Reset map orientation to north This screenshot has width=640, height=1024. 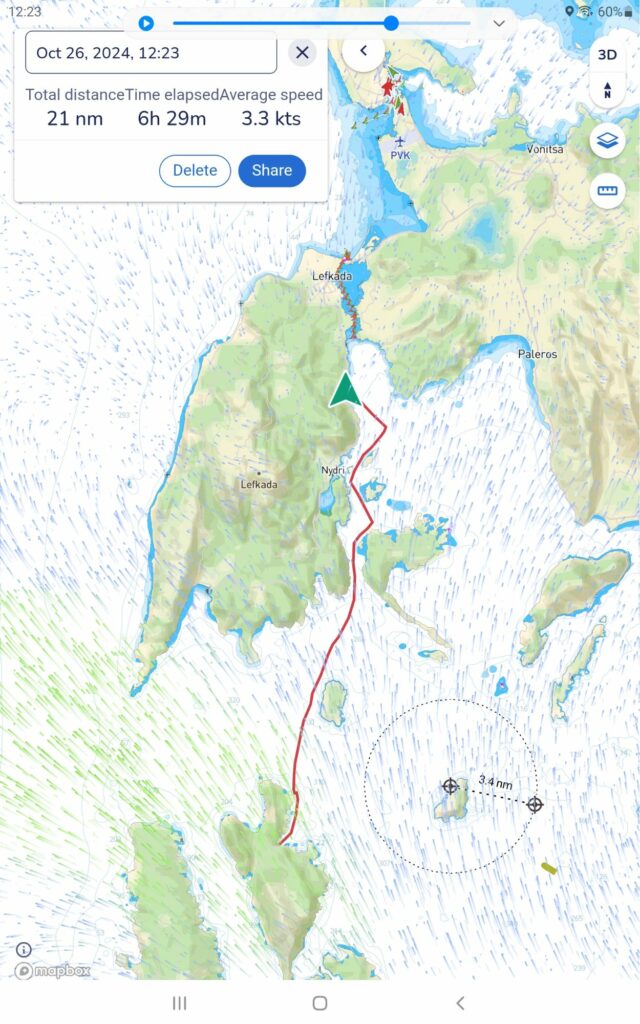pos(607,92)
